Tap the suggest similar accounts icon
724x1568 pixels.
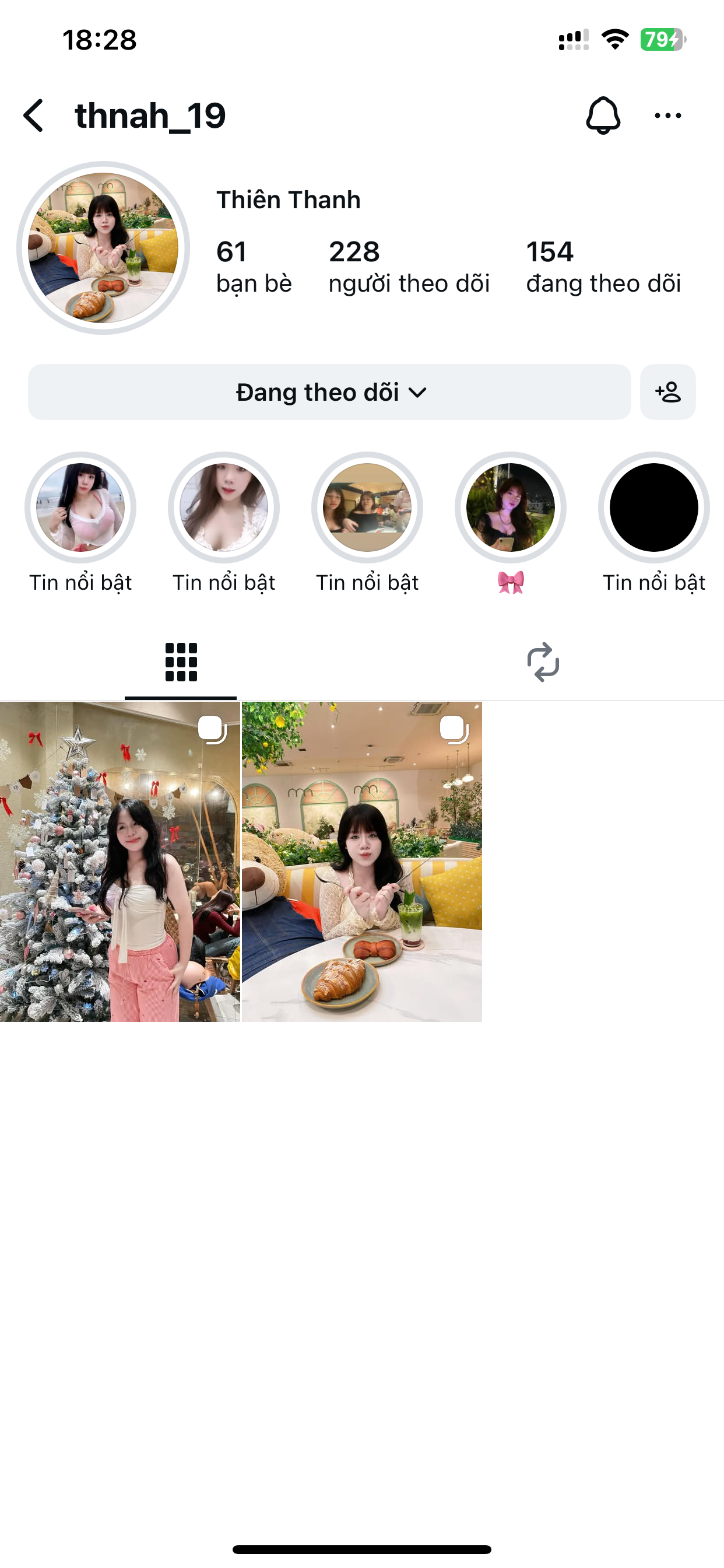pos(667,392)
